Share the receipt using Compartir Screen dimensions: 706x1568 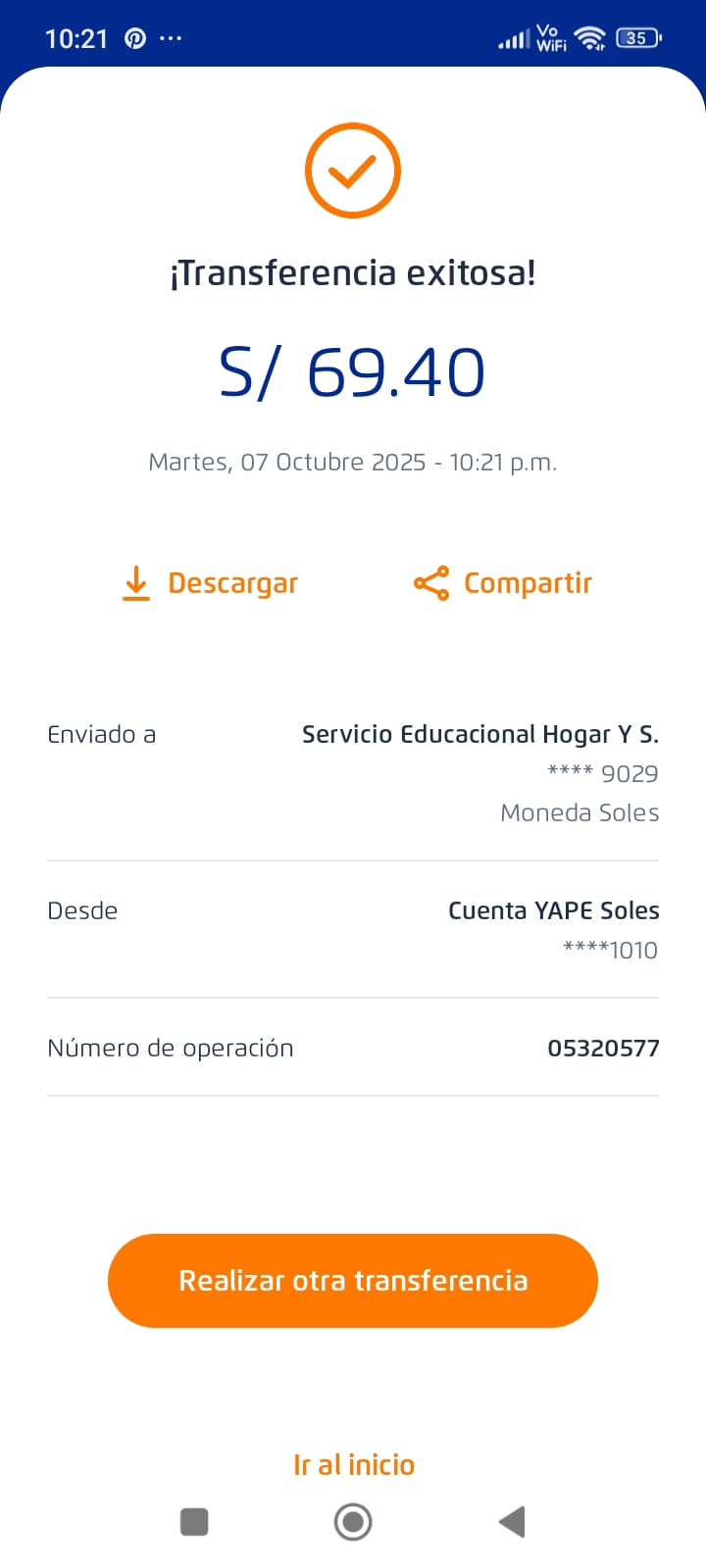click(503, 583)
